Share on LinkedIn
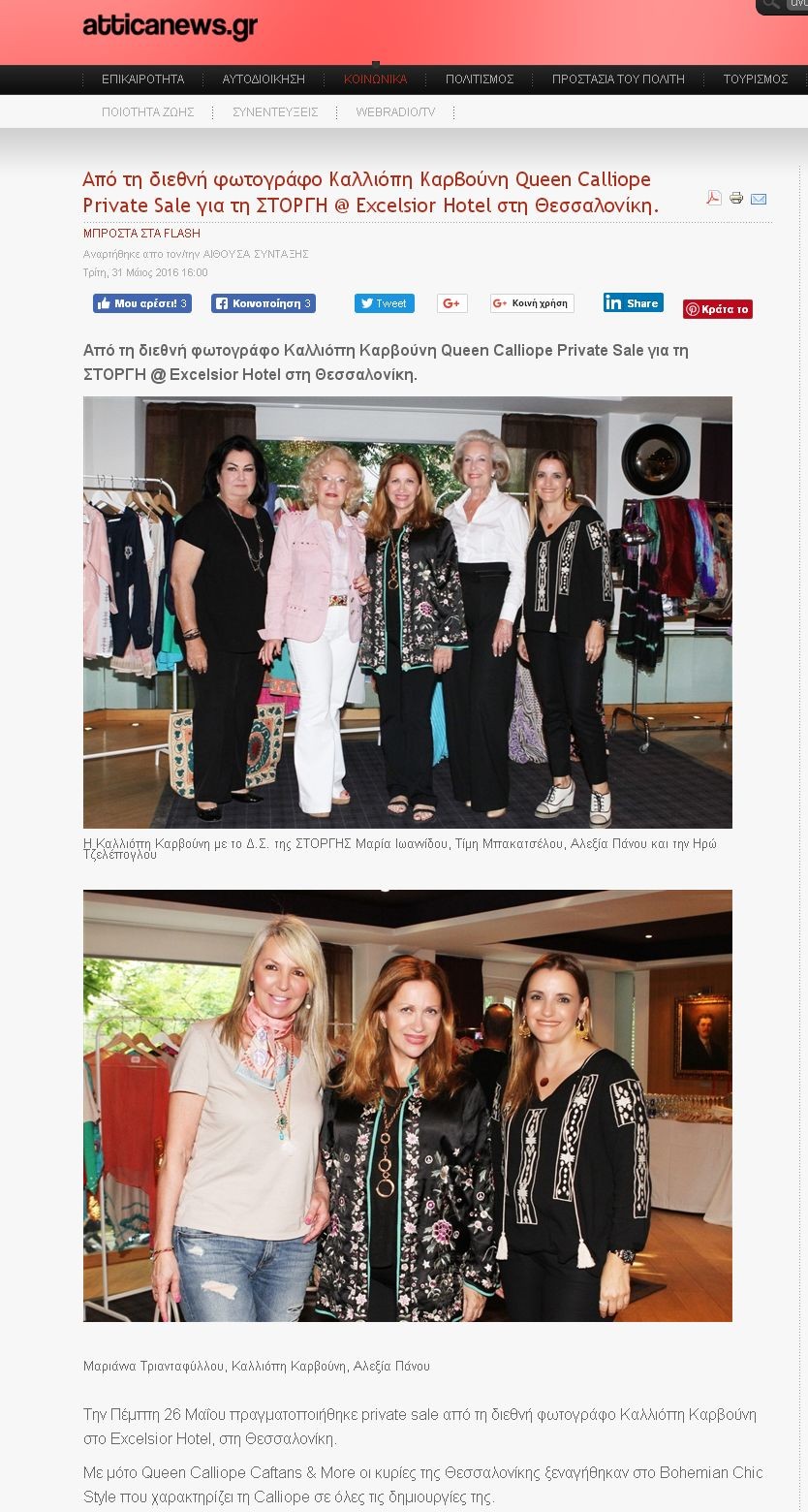This screenshot has height=1512, width=808. tap(633, 302)
